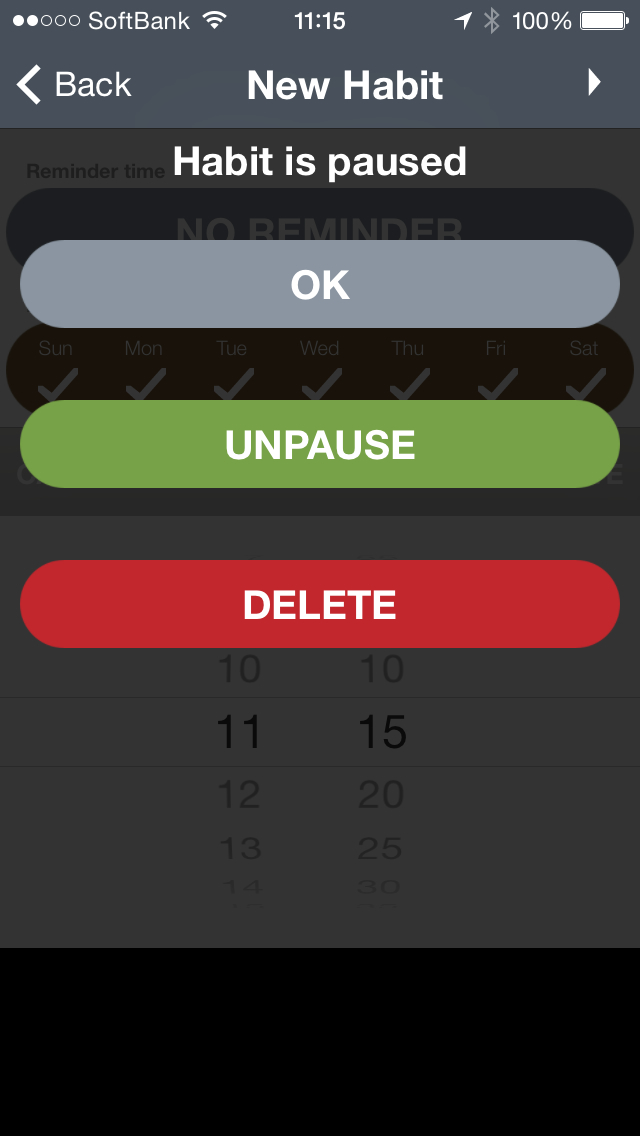Viewport: 640px width, 1136px height.
Task: Delete this habit
Action: 320,605
